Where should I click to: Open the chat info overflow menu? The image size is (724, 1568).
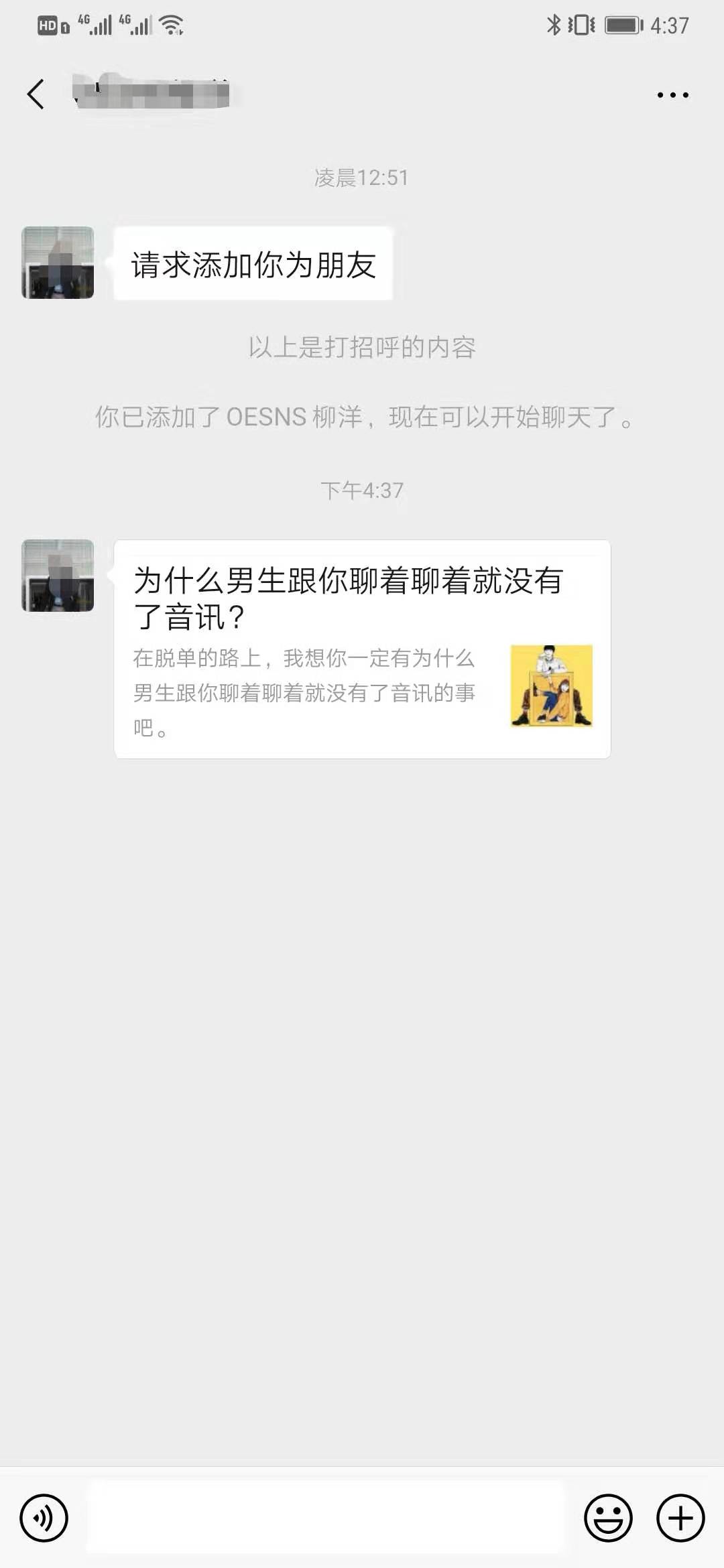tap(672, 95)
